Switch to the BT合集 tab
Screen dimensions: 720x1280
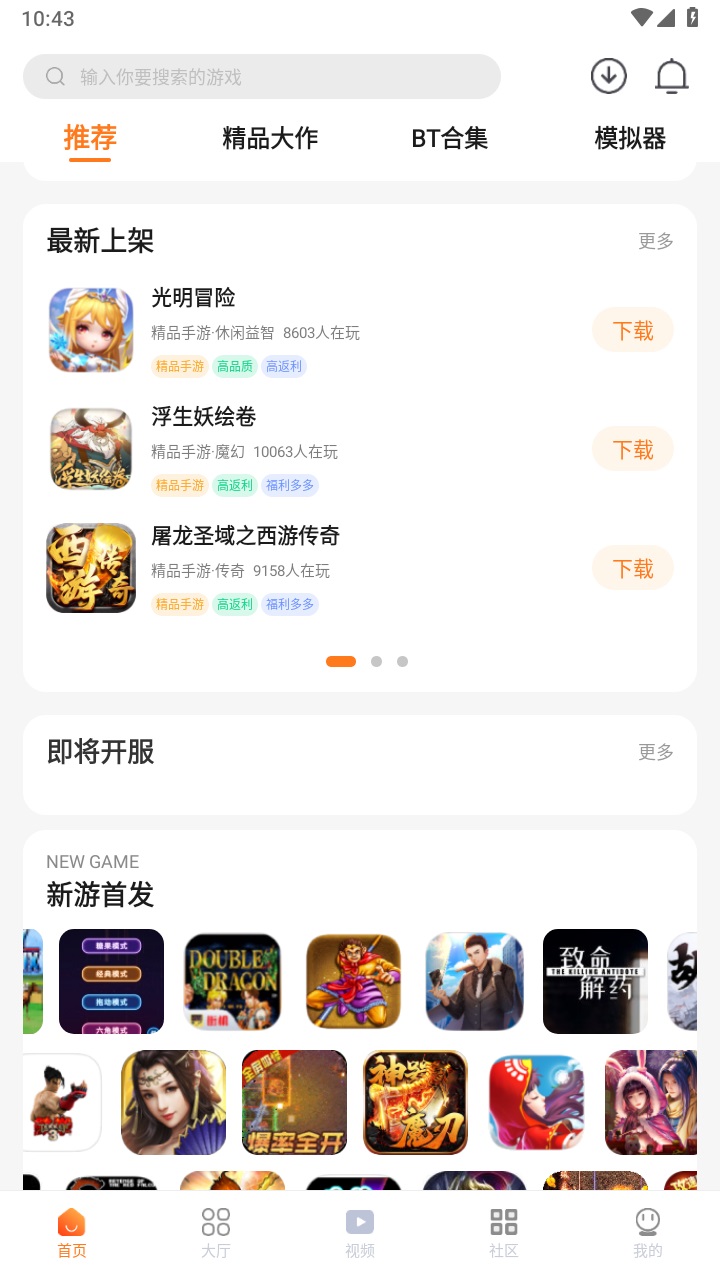tap(449, 139)
